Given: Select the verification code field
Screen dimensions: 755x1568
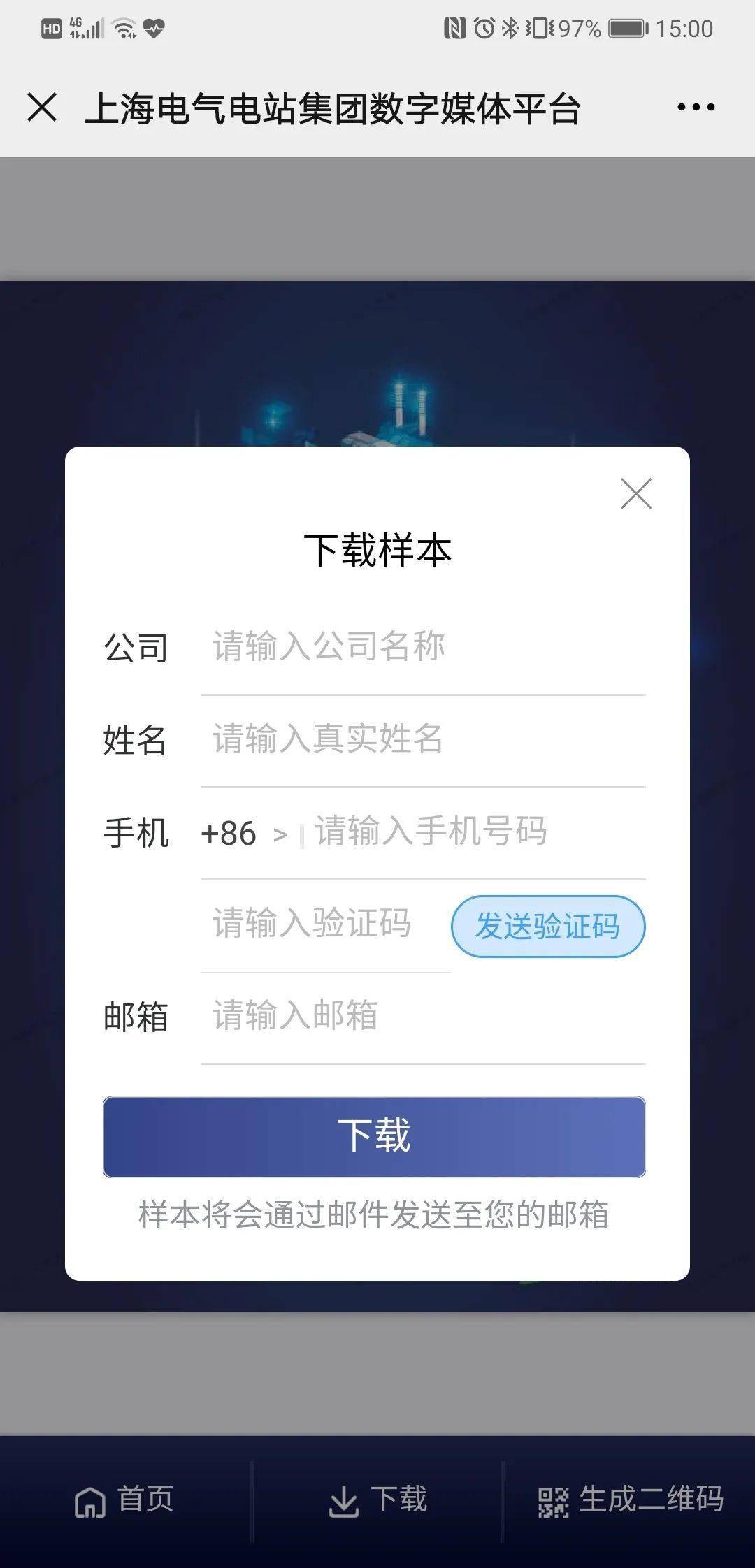Looking at the screenshot, I should point(326,924).
